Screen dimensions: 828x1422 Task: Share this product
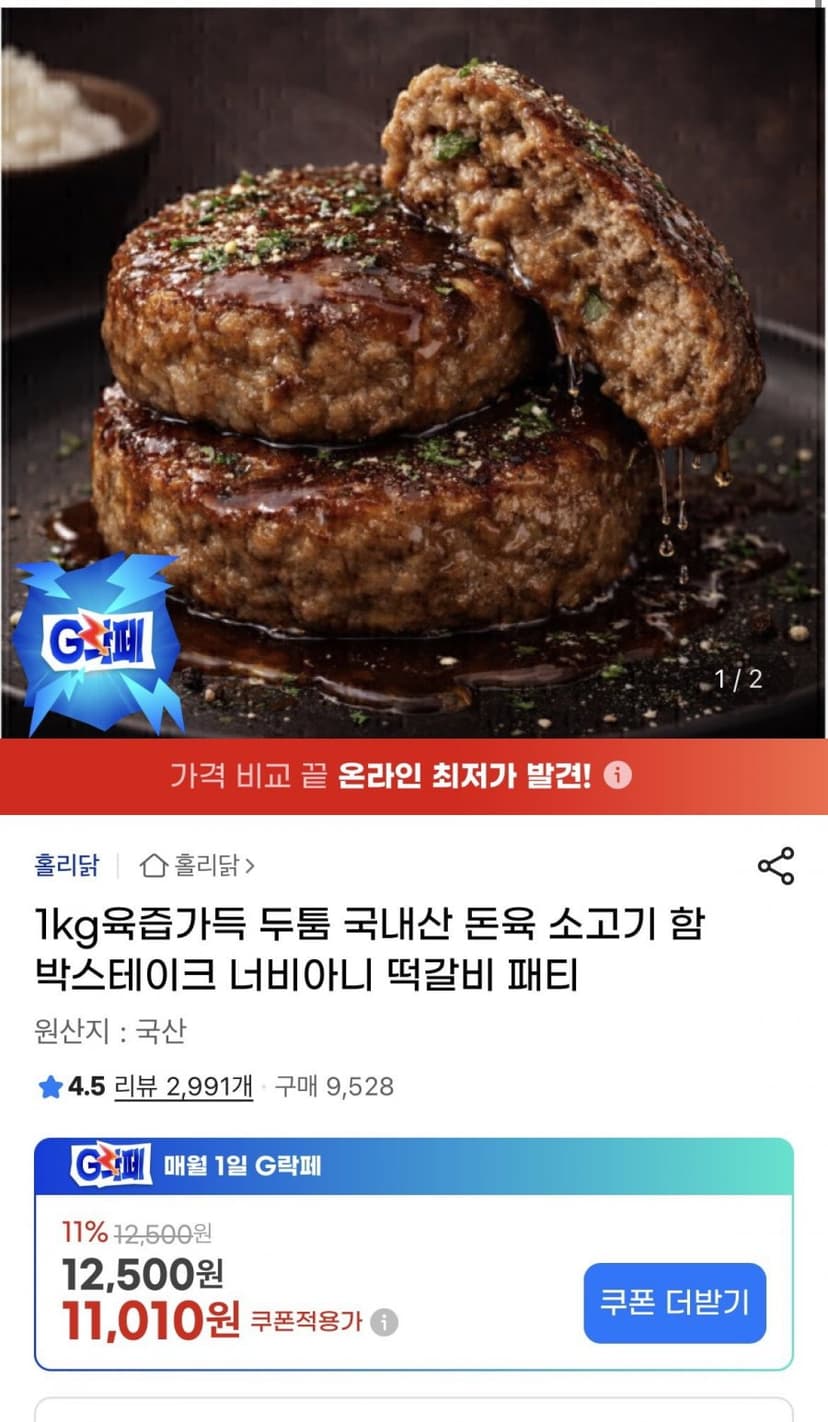(x=776, y=865)
